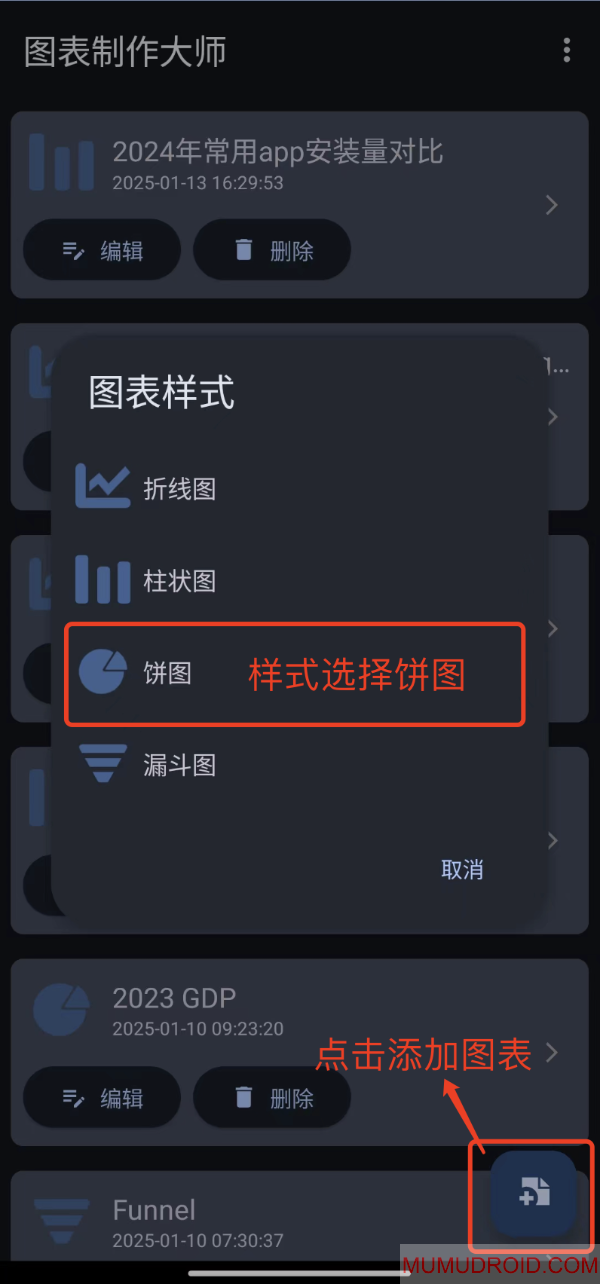Pick 饼图 as the chart style
Image resolution: width=600 pixels, height=1284 pixels.
tap(168, 673)
